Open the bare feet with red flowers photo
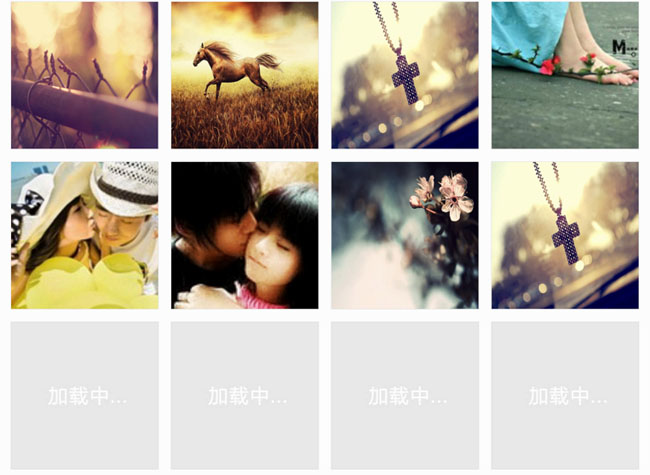650x475 pixels. (x=565, y=75)
